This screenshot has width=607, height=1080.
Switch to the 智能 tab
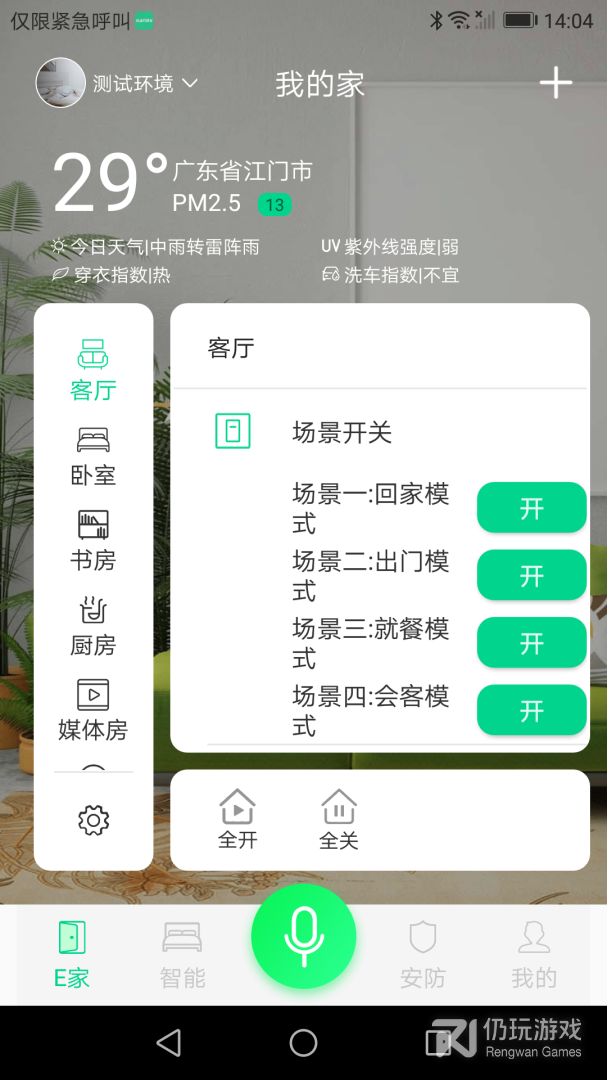pos(182,955)
